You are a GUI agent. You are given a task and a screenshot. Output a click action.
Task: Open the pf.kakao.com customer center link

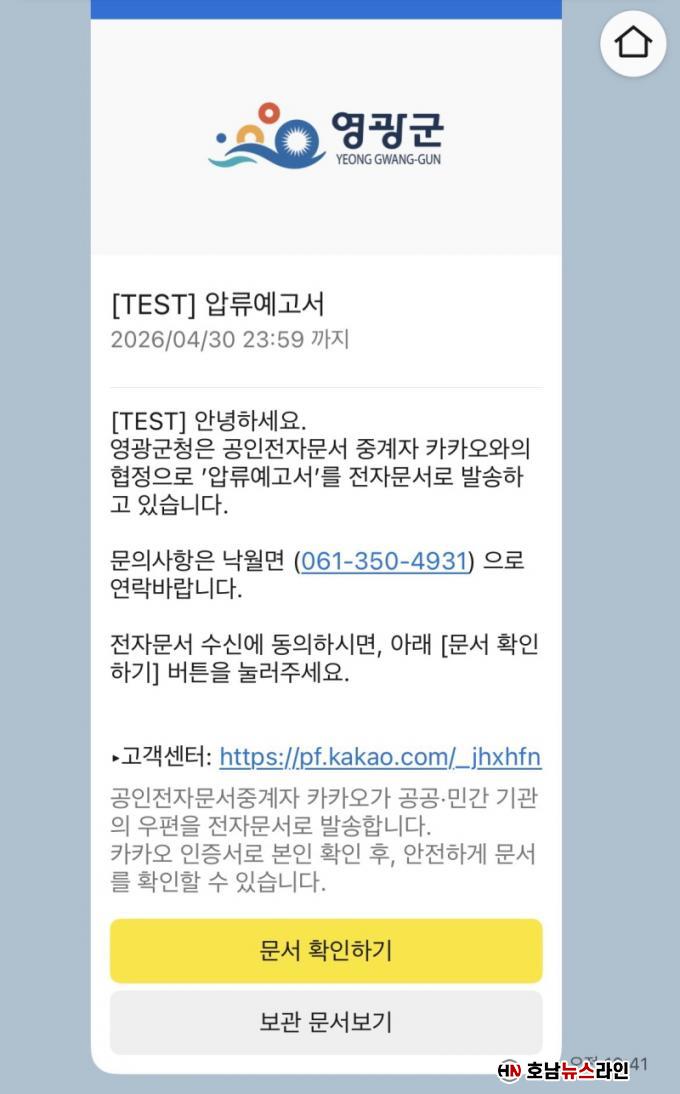coord(380,757)
